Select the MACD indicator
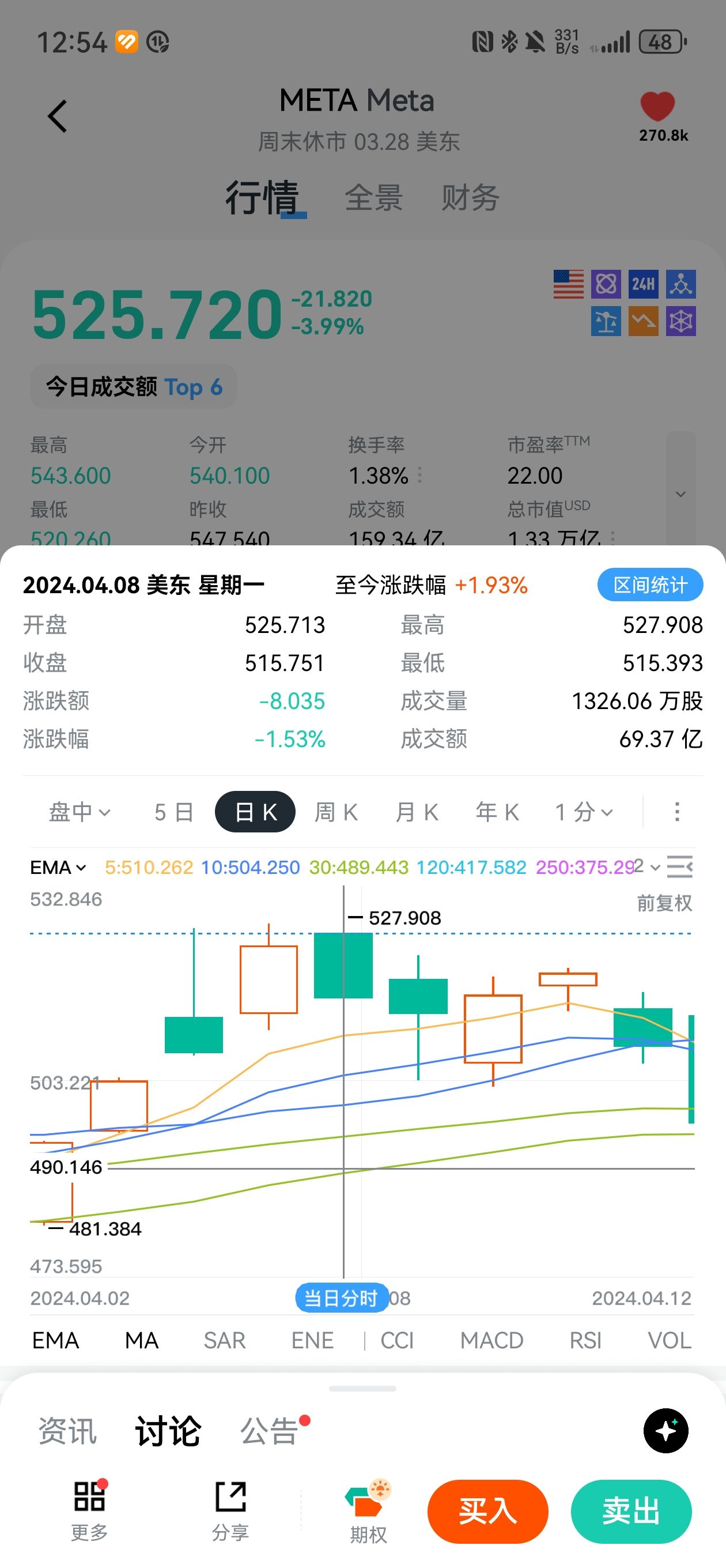726x1568 pixels. point(491,1340)
